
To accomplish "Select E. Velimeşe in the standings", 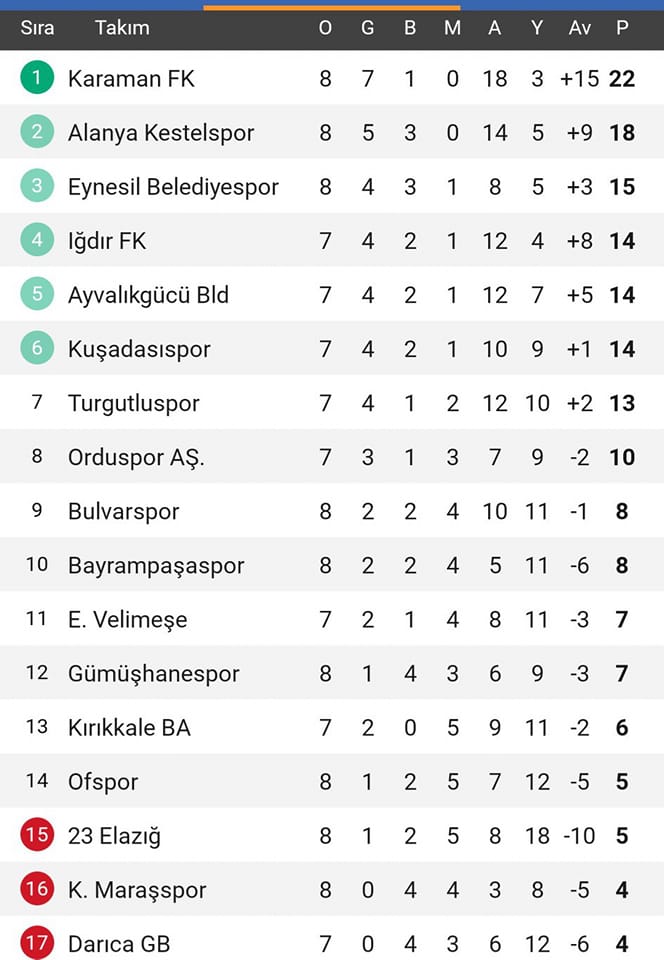I will click(127, 619).
